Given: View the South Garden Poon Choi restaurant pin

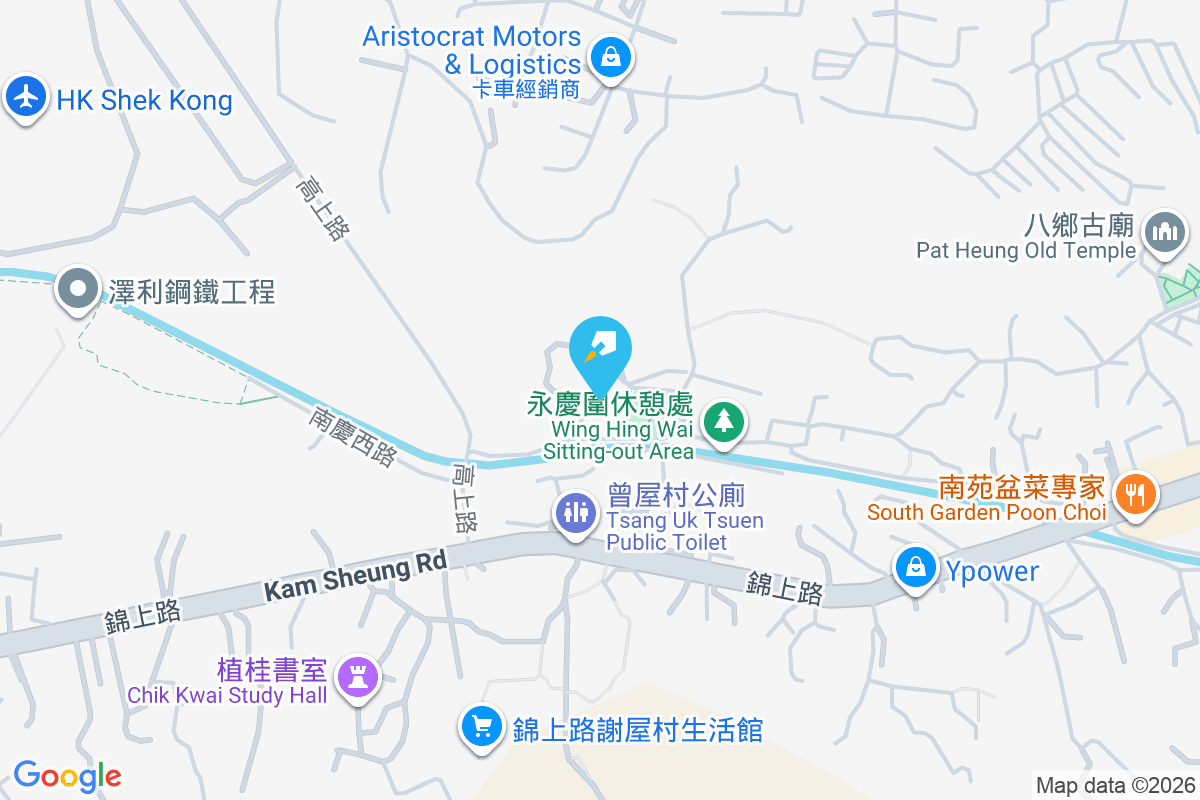Looking at the screenshot, I should [x=1135, y=494].
